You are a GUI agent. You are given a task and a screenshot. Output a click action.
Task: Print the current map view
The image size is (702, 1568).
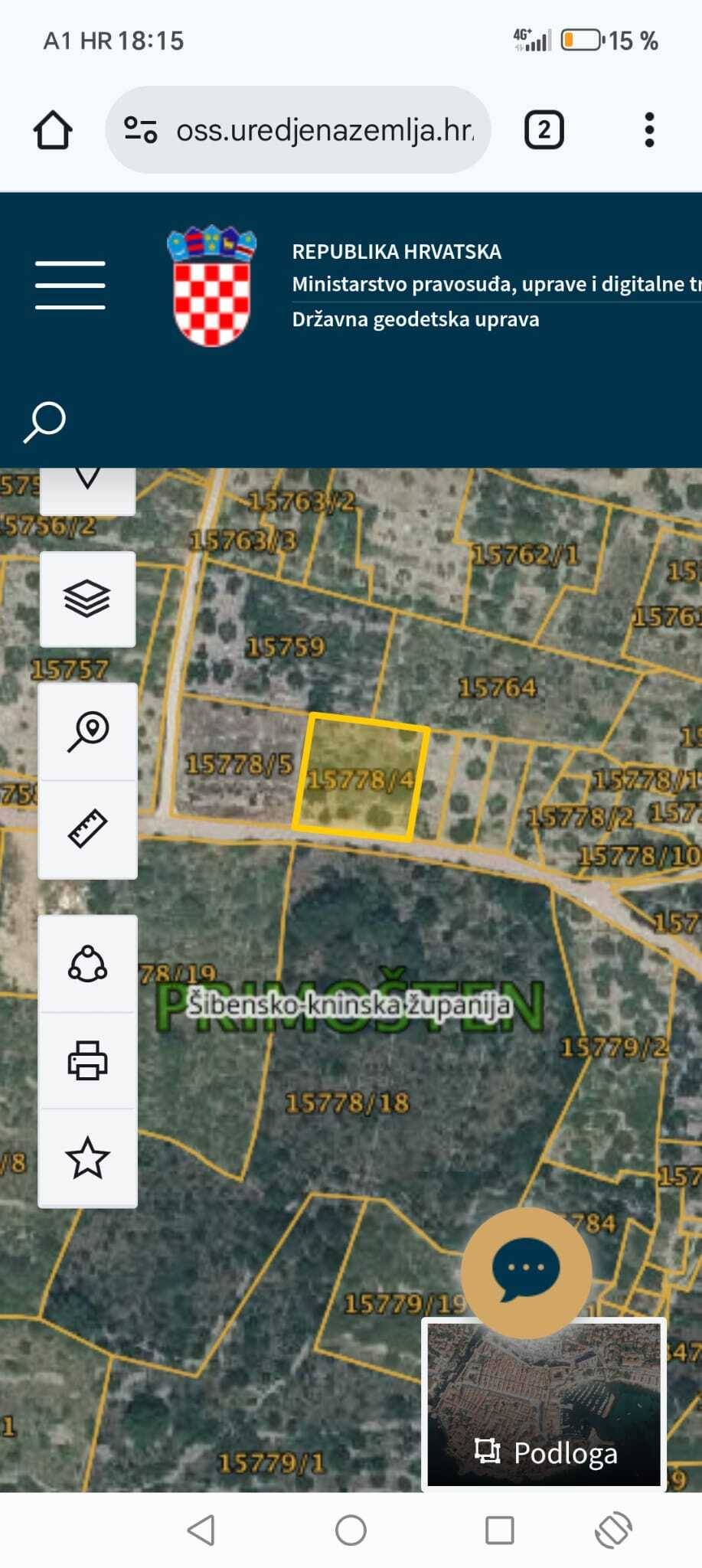pyautogui.click(x=88, y=1060)
